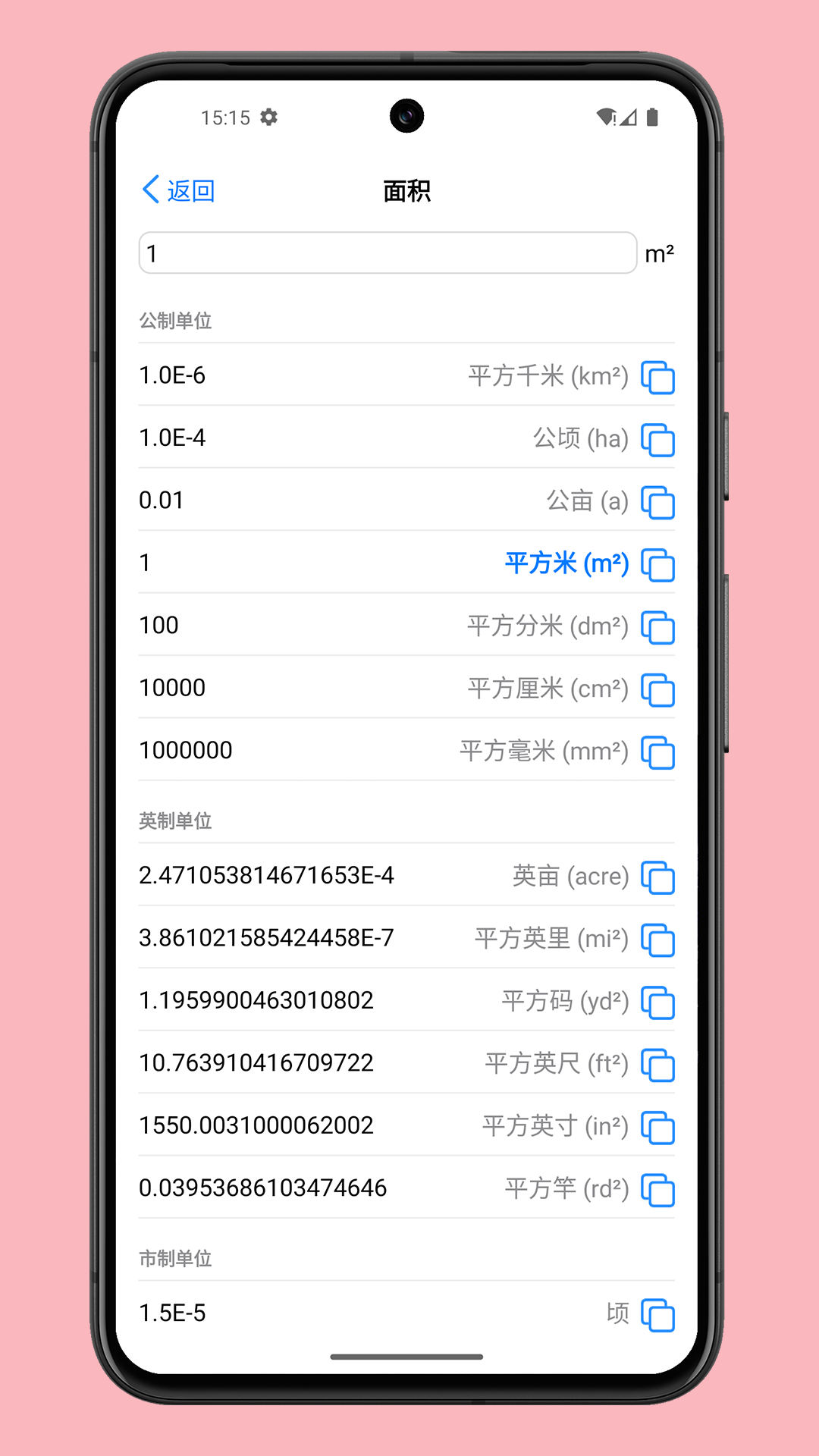This screenshot has width=819, height=1456.
Task: Copy the 平方千米 (km²) value
Action: coord(657,377)
